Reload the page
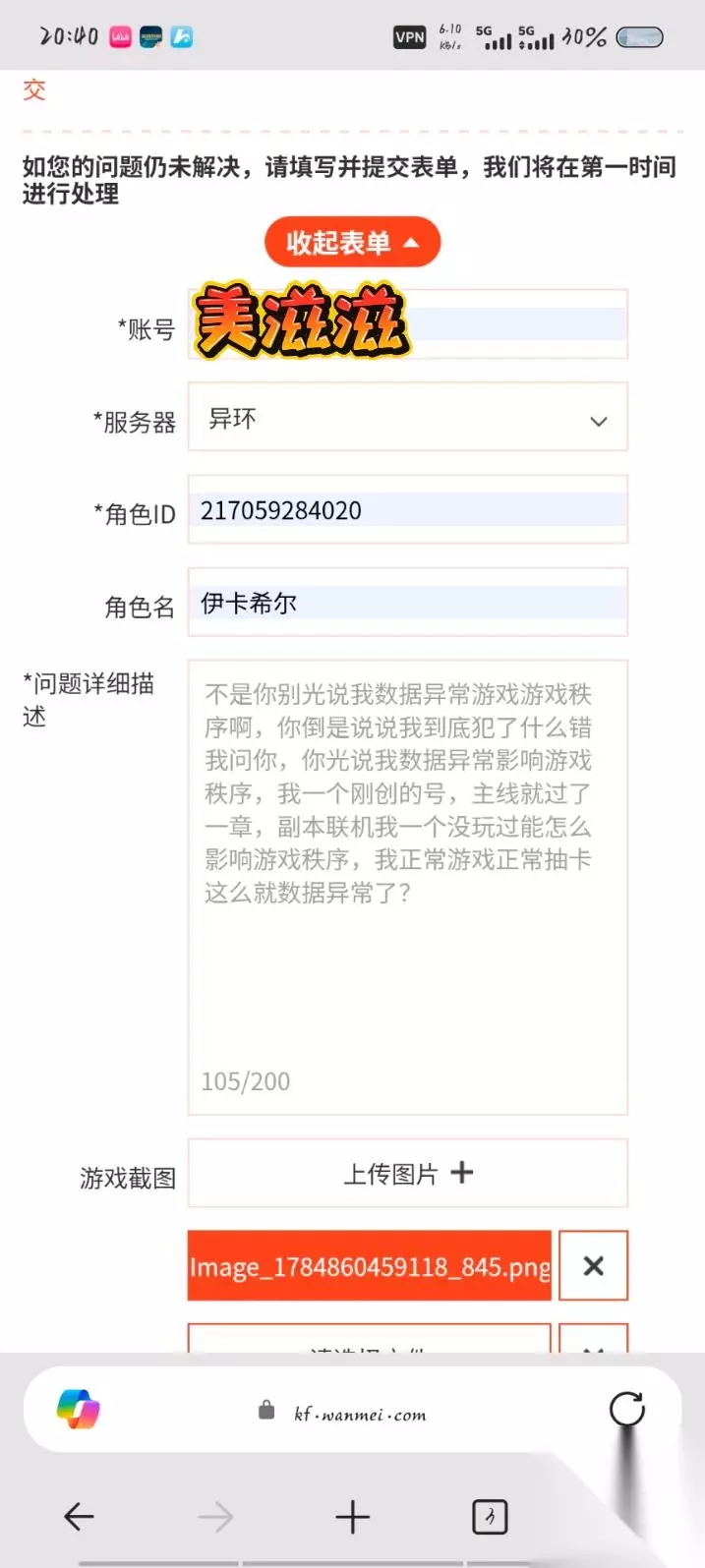 (627, 1410)
